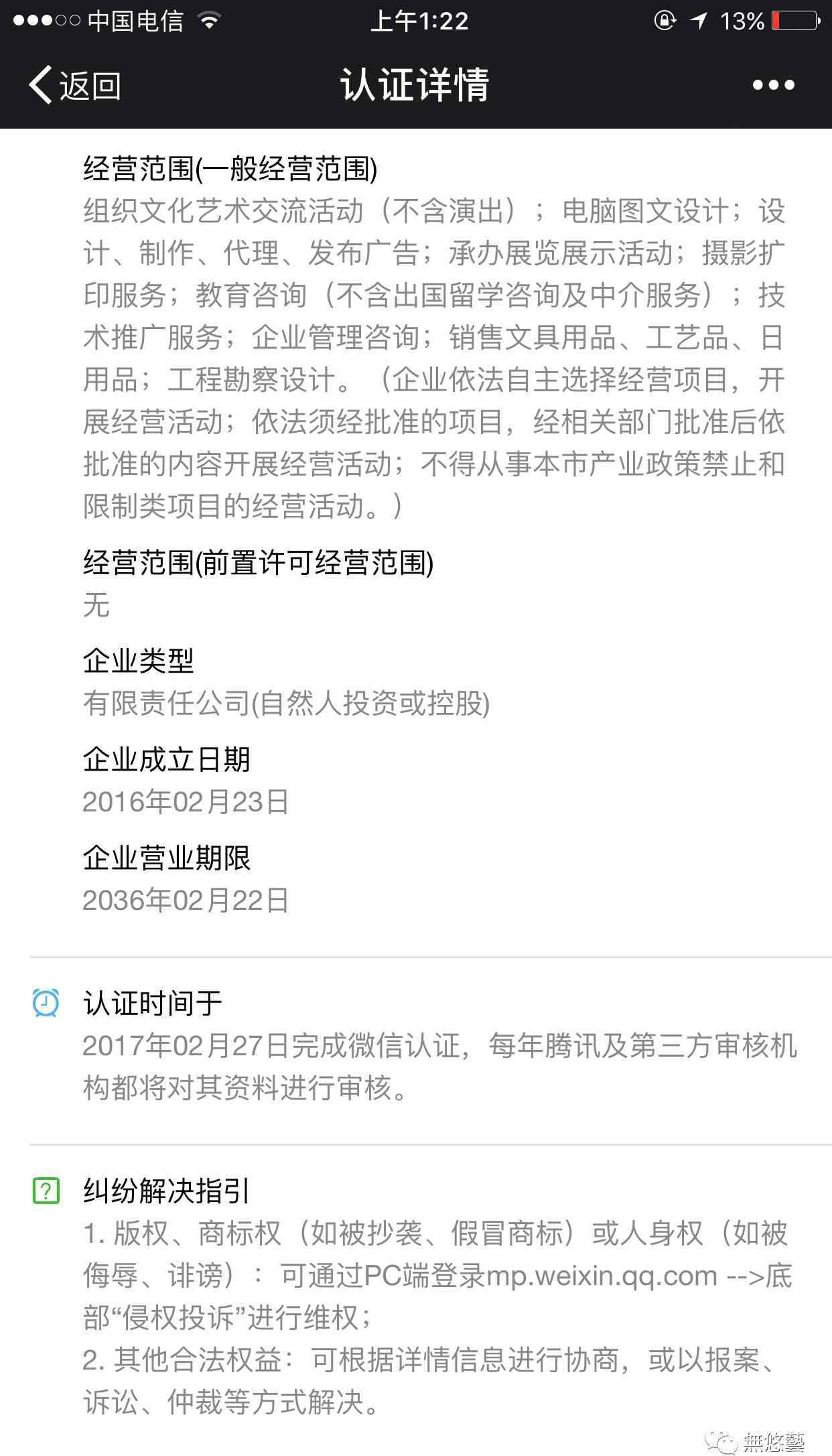Open the three-dot overflow menu
832x1456 pixels.
[773, 85]
